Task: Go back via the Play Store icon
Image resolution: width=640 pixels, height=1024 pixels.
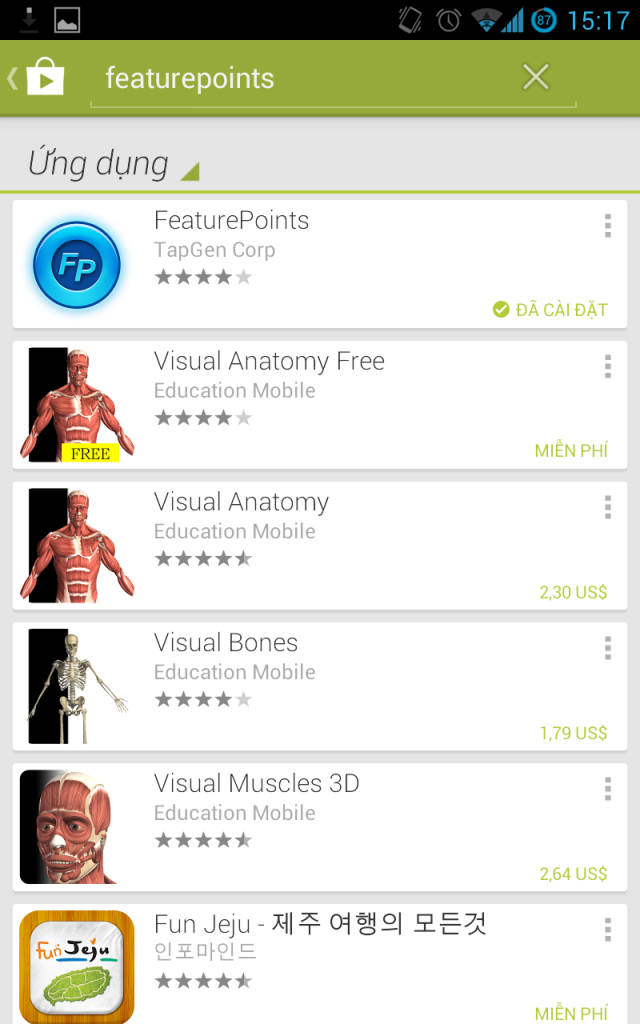Action: (x=37, y=77)
